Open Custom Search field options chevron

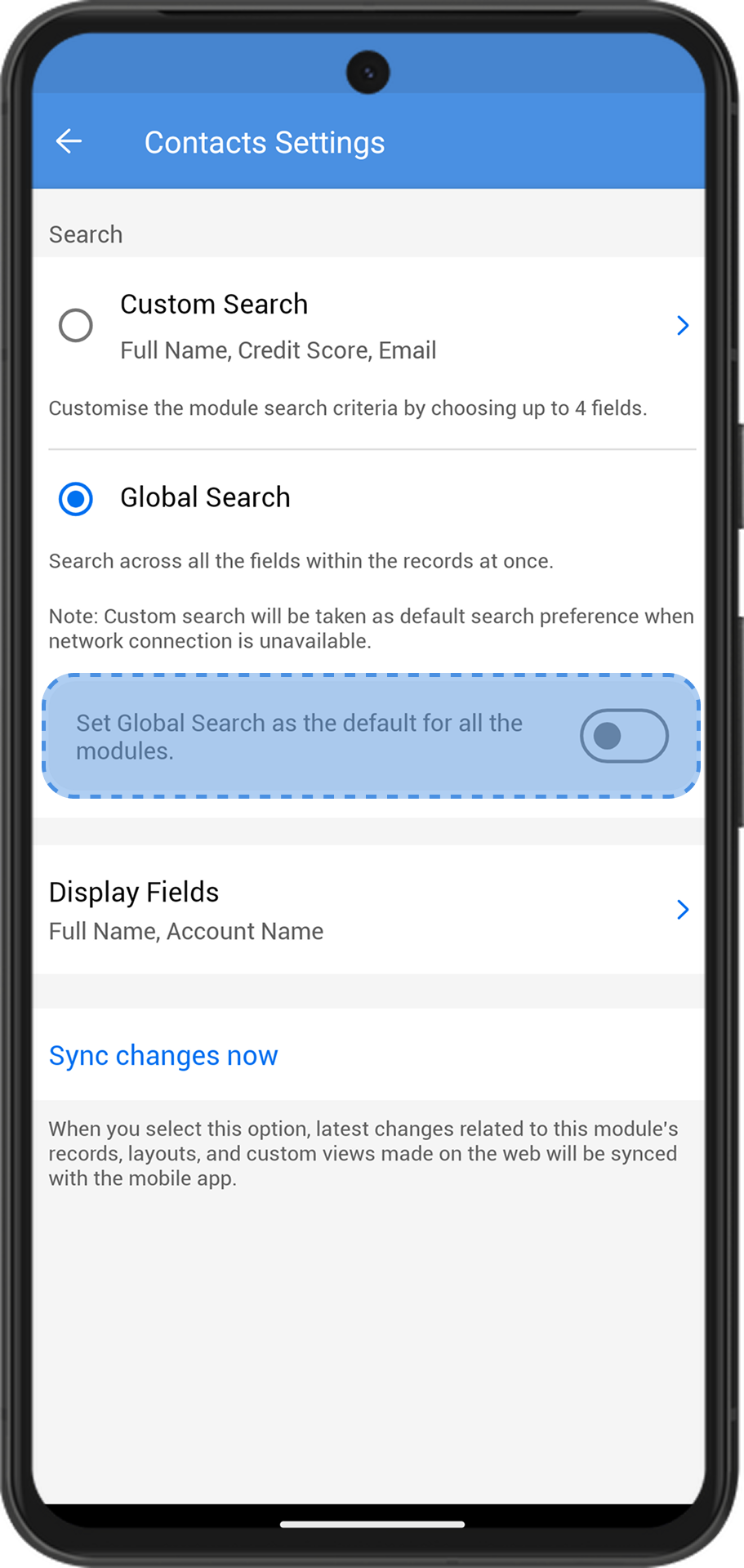(x=683, y=326)
